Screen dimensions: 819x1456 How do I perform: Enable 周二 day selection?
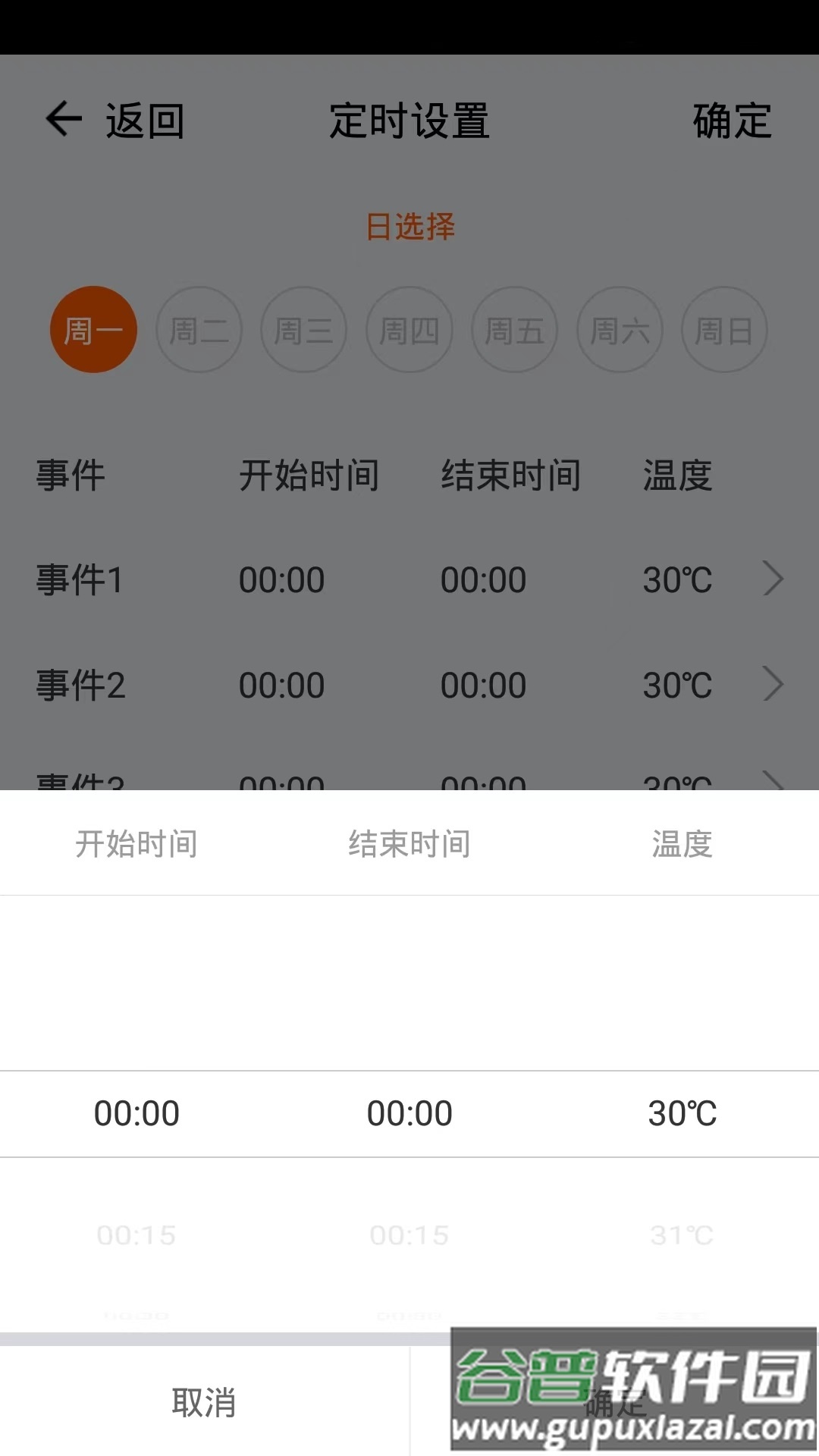click(x=199, y=330)
